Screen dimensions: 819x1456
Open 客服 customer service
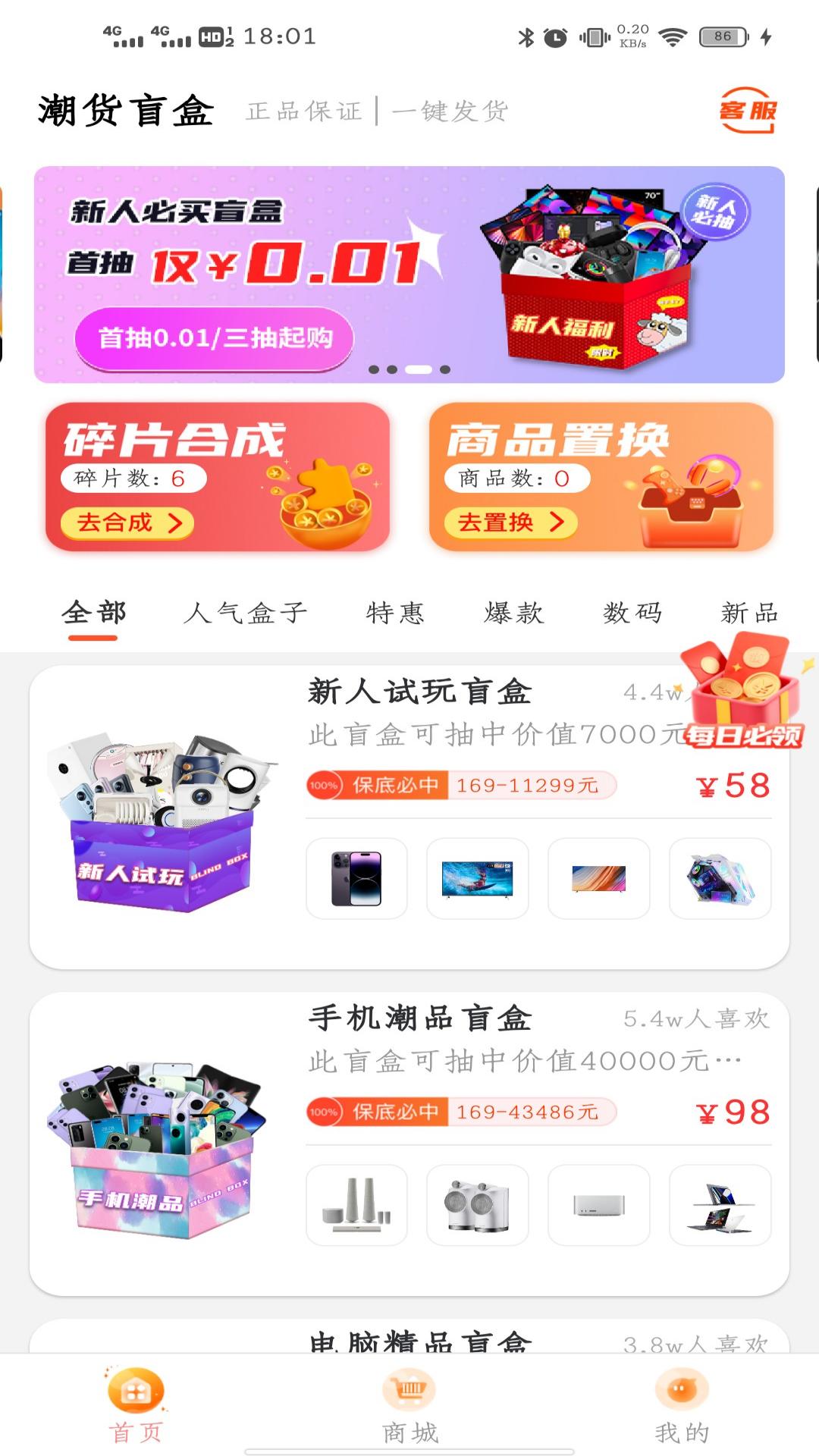pos(748,111)
